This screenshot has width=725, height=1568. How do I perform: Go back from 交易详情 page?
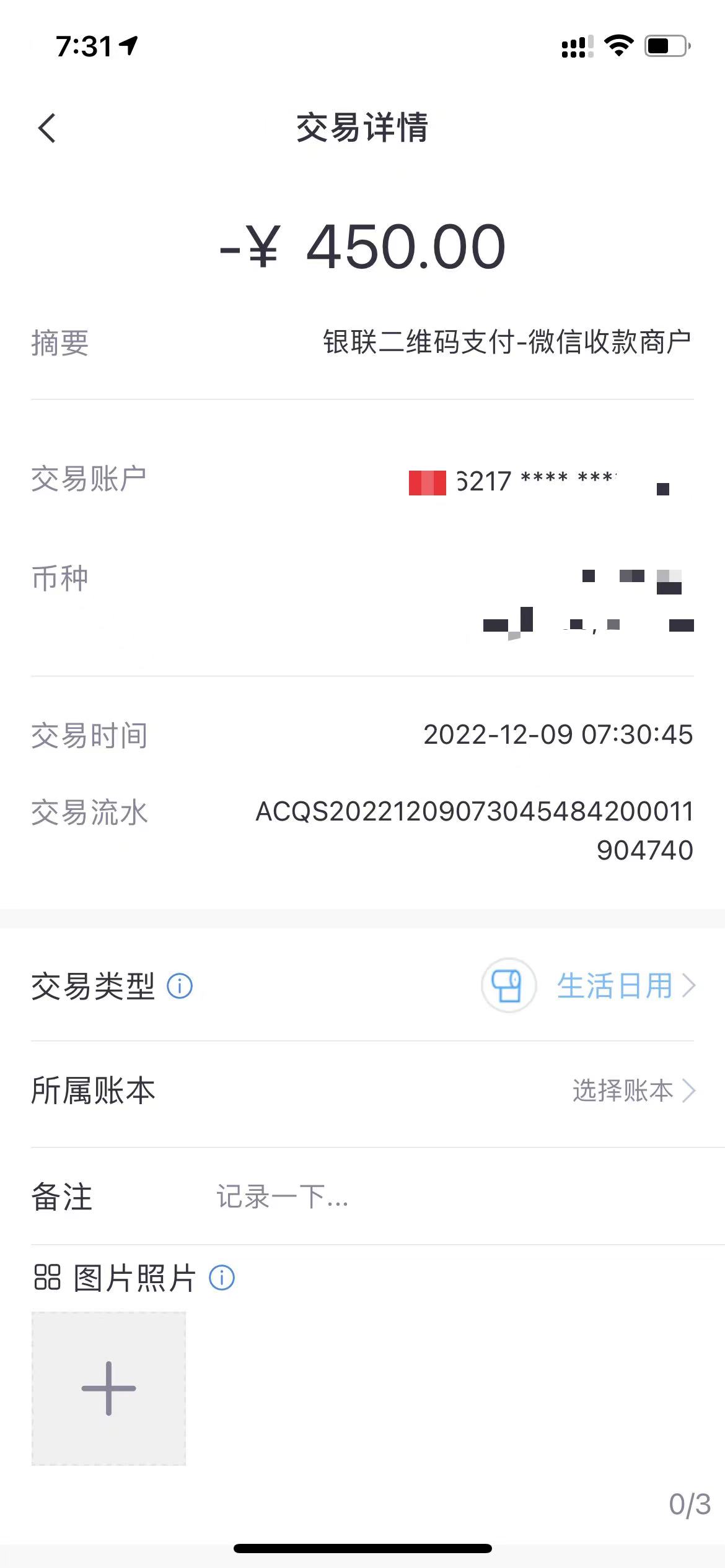click(x=47, y=128)
